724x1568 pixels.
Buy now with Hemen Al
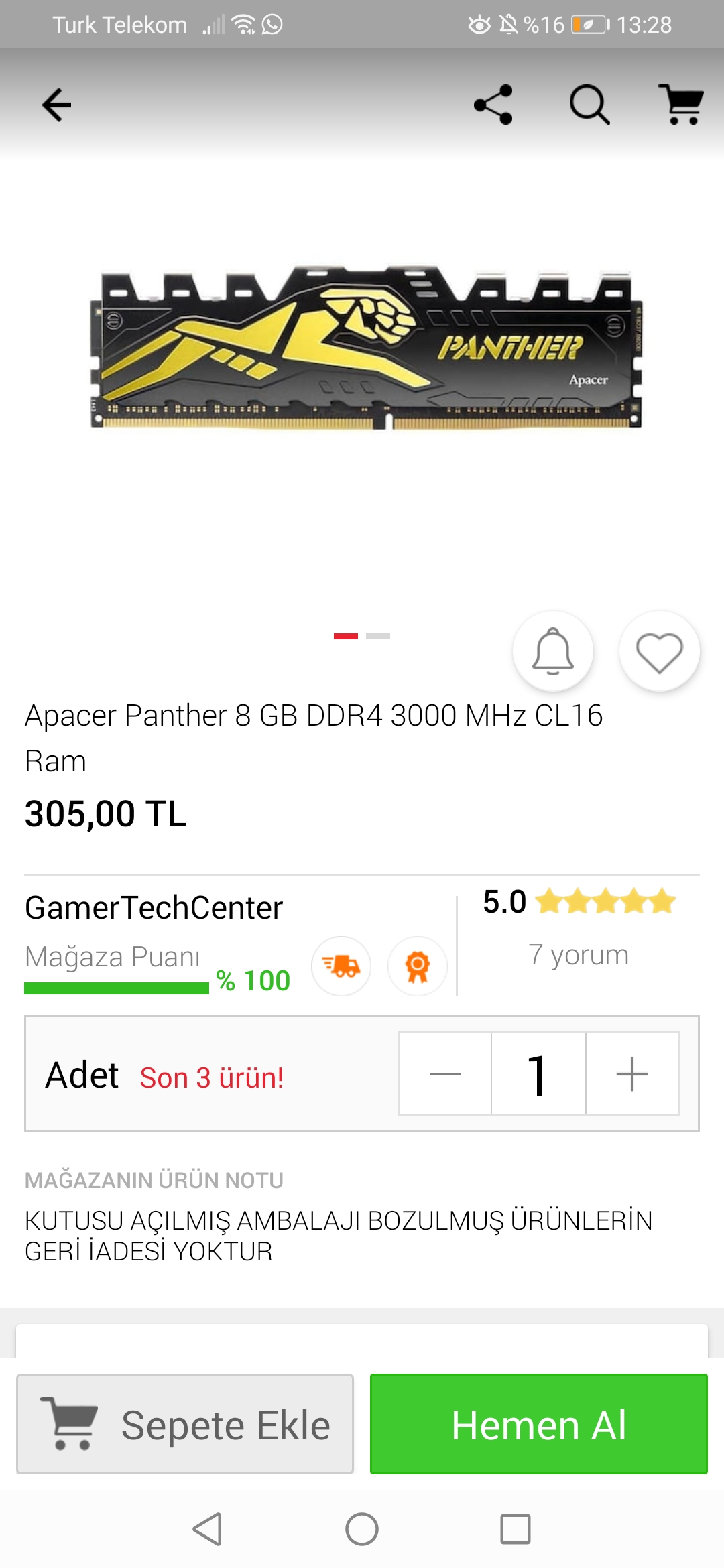539,1424
